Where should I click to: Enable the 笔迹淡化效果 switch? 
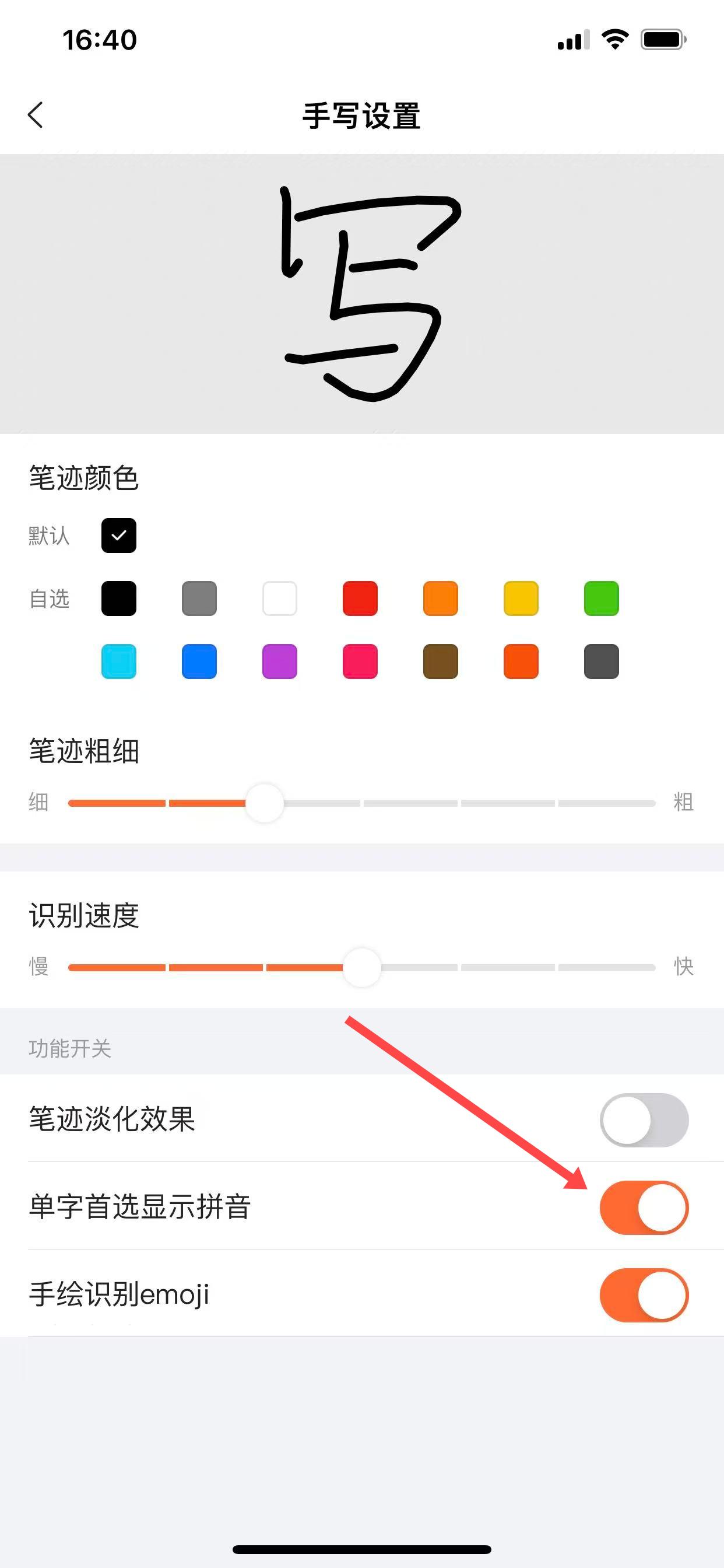[x=644, y=1120]
